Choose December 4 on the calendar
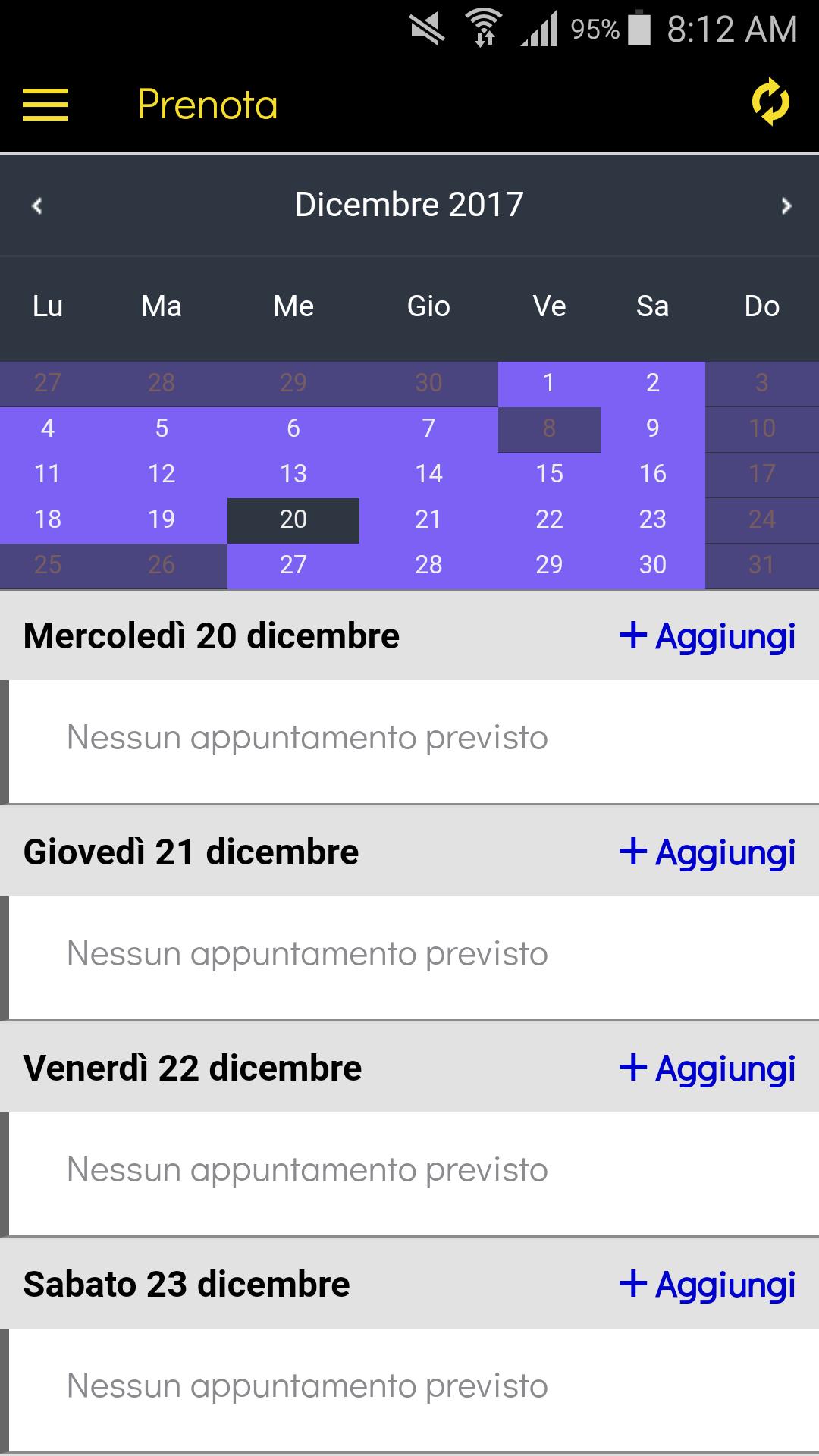 (47, 428)
